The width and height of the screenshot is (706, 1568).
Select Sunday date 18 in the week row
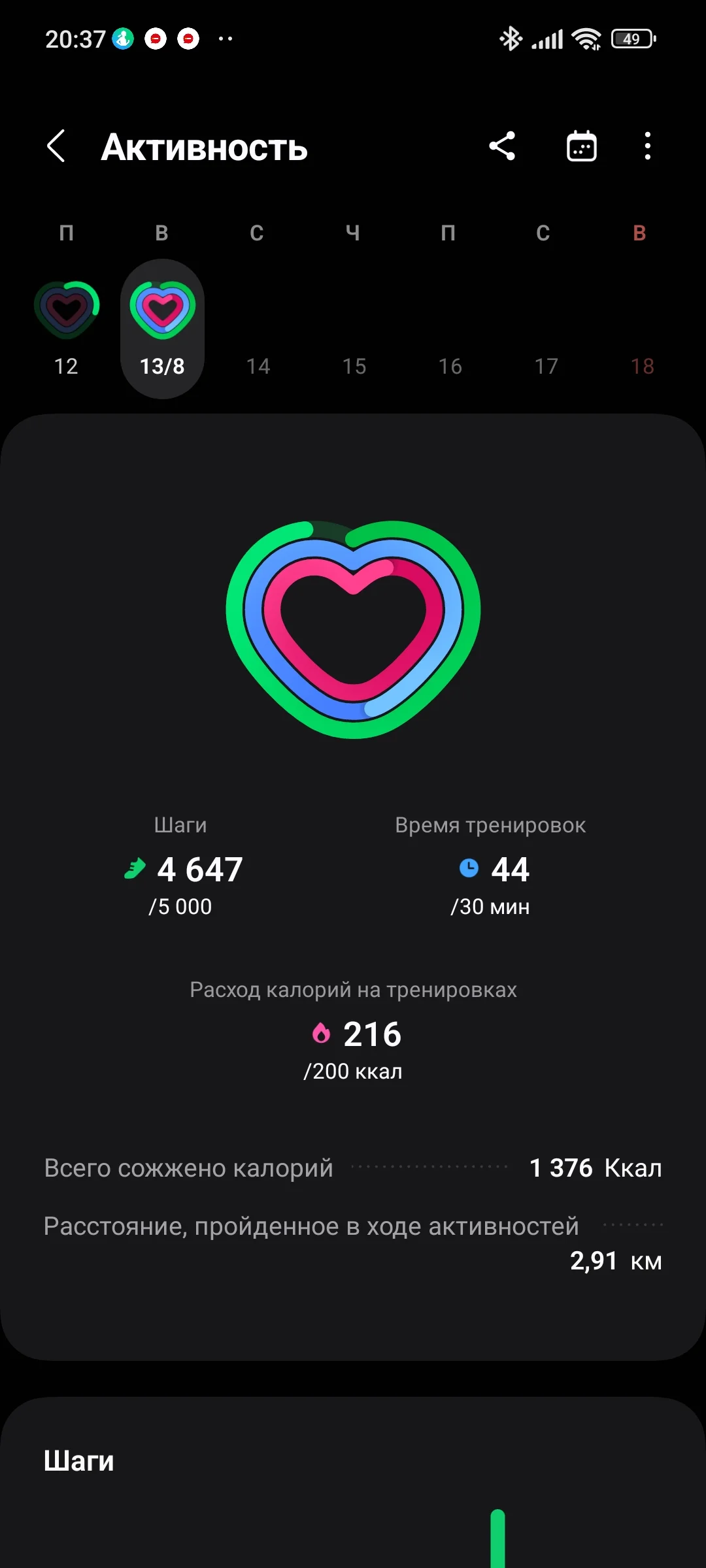pyautogui.click(x=639, y=366)
